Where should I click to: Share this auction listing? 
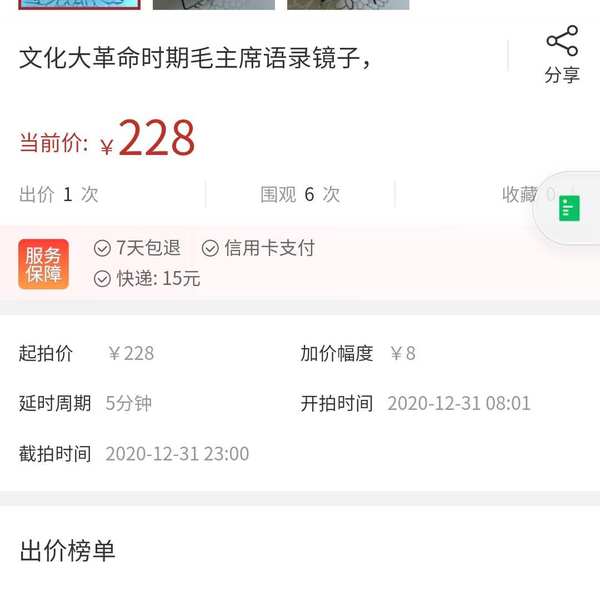pos(561,54)
